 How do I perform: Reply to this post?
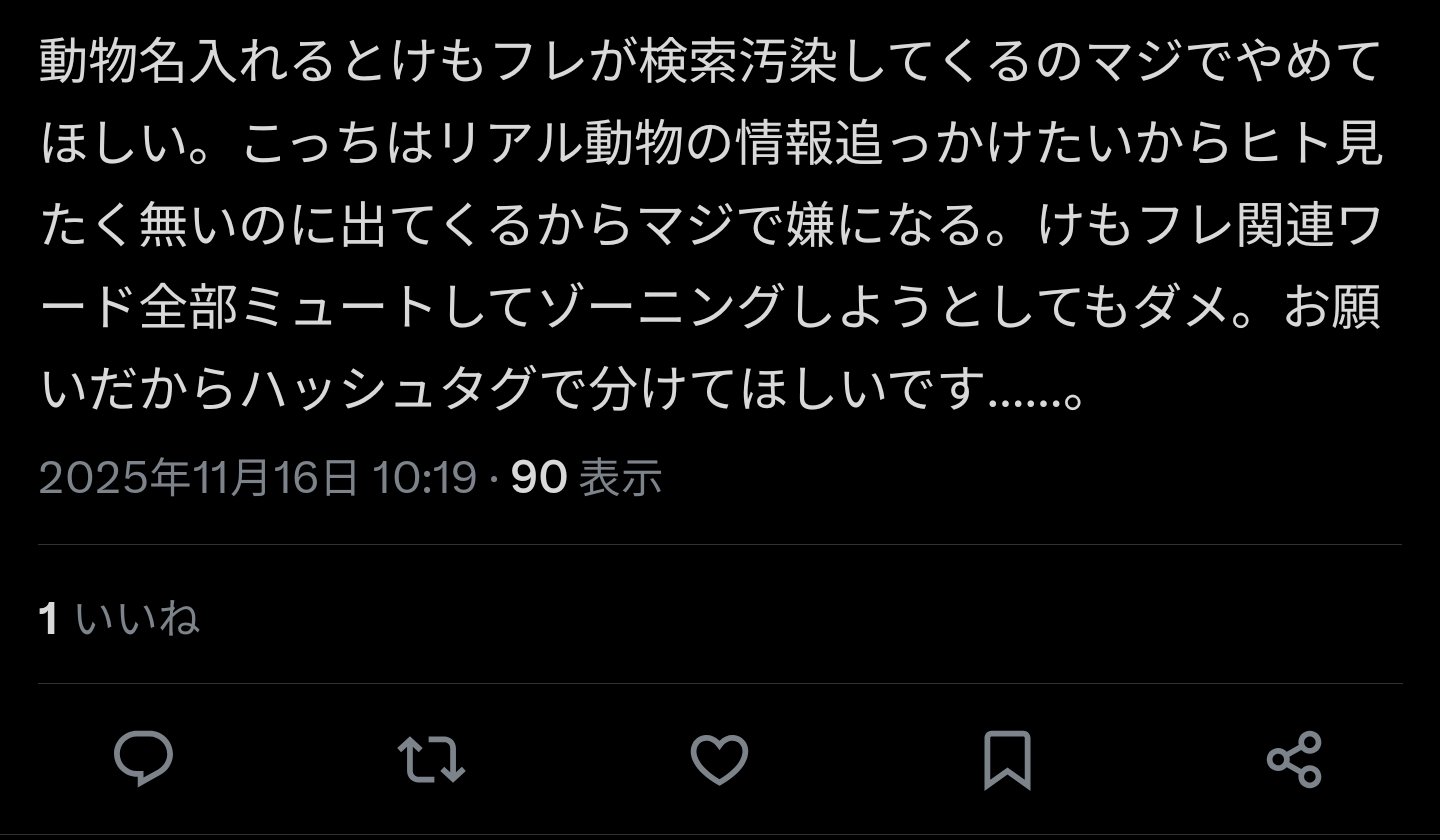pyautogui.click(x=144, y=759)
